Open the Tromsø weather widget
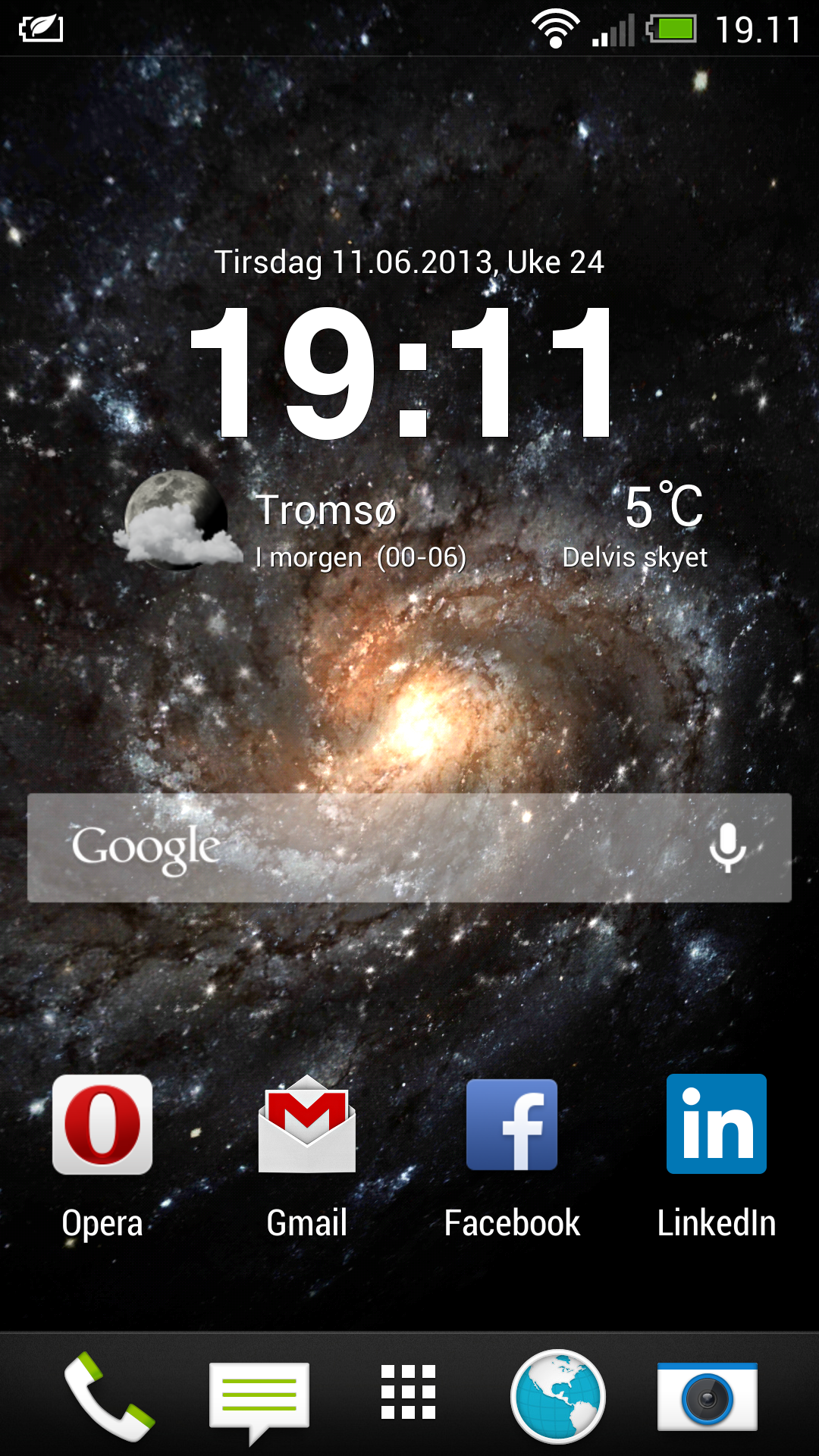This screenshot has height=1456, width=819. [409, 523]
